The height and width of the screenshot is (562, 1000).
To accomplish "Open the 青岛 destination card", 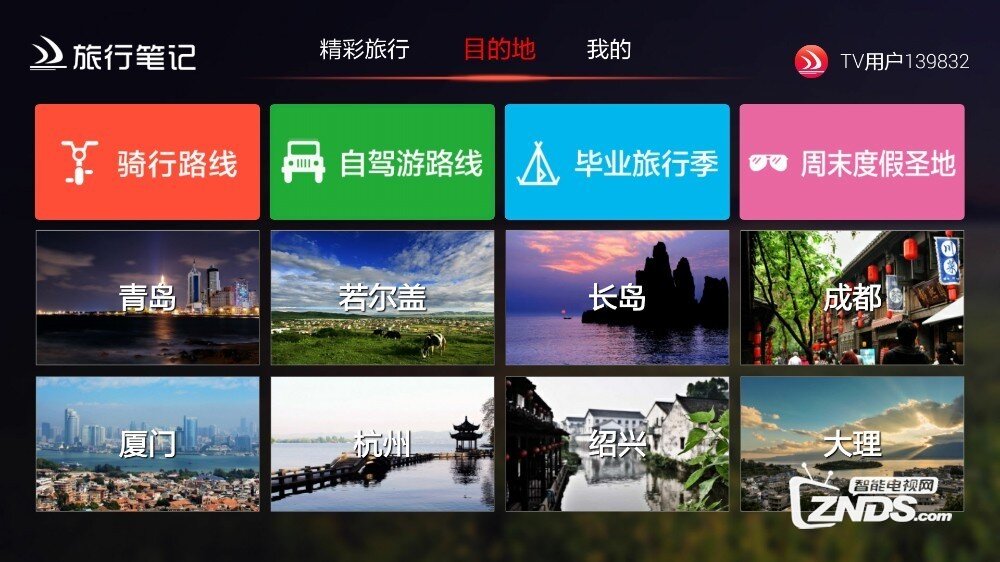I will coord(147,298).
